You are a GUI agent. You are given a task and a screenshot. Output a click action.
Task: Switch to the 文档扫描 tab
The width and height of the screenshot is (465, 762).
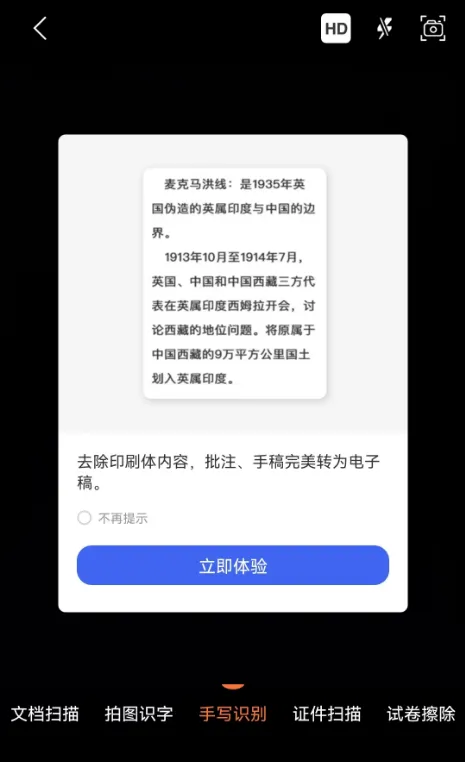(45, 714)
